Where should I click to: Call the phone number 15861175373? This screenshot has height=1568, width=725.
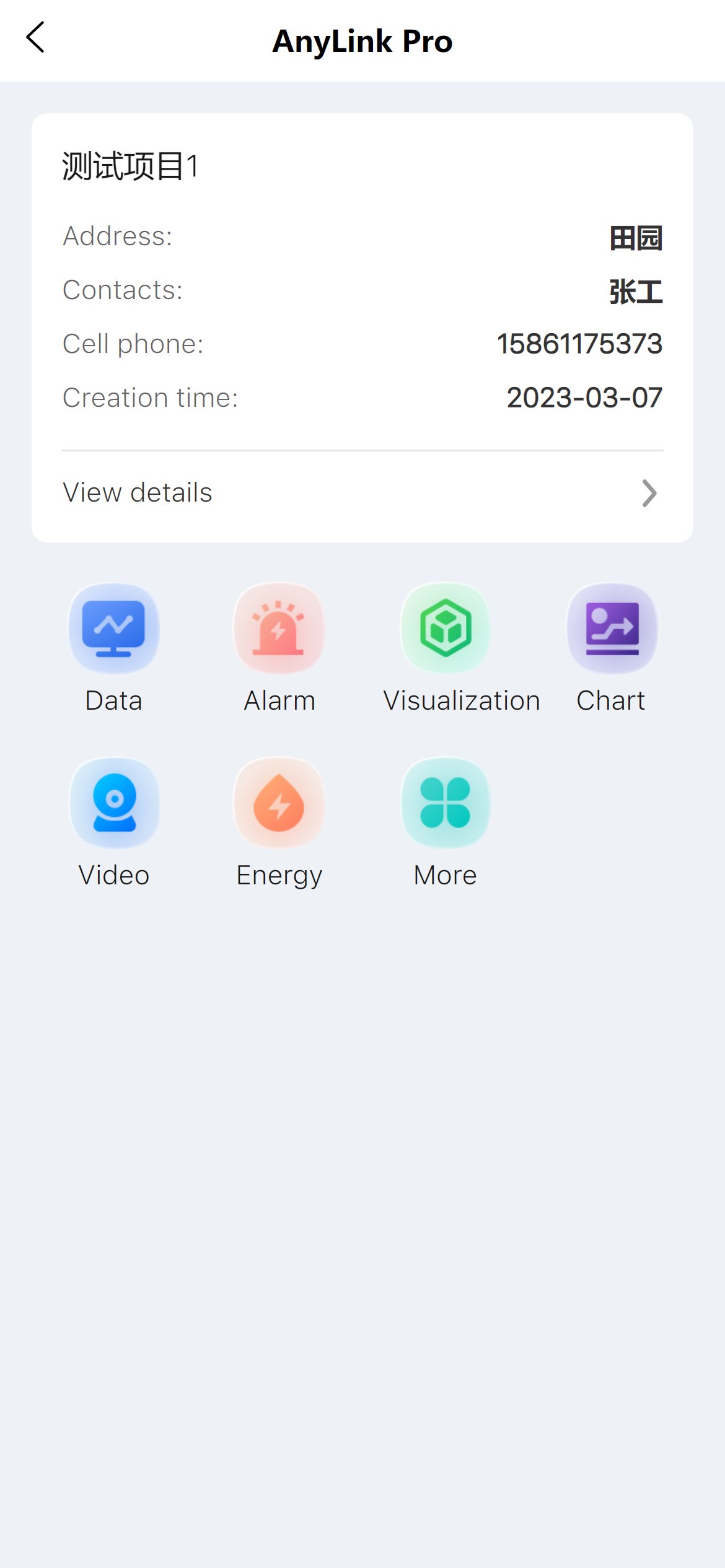580,343
